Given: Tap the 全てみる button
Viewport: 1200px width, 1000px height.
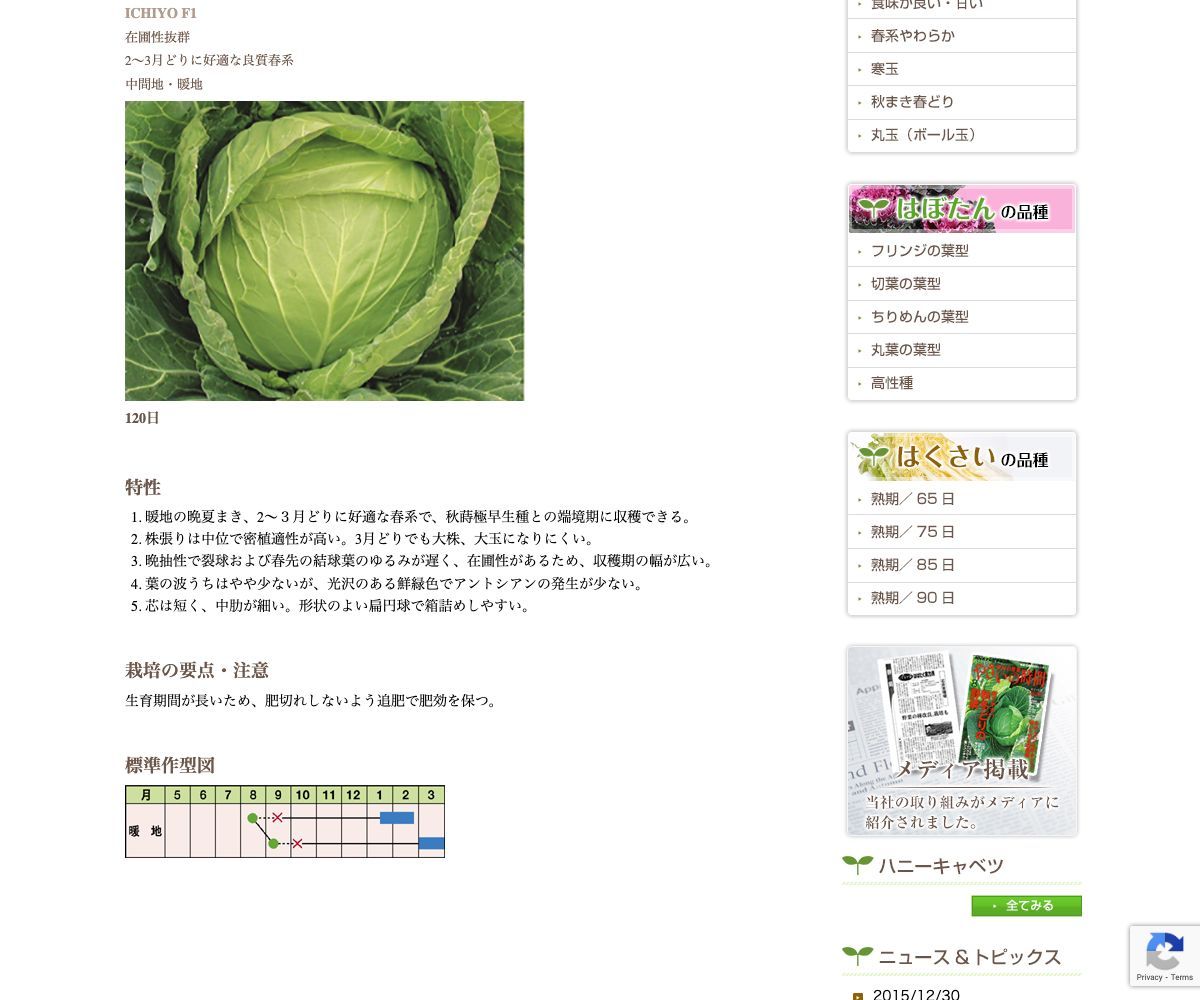Looking at the screenshot, I should [1026, 906].
